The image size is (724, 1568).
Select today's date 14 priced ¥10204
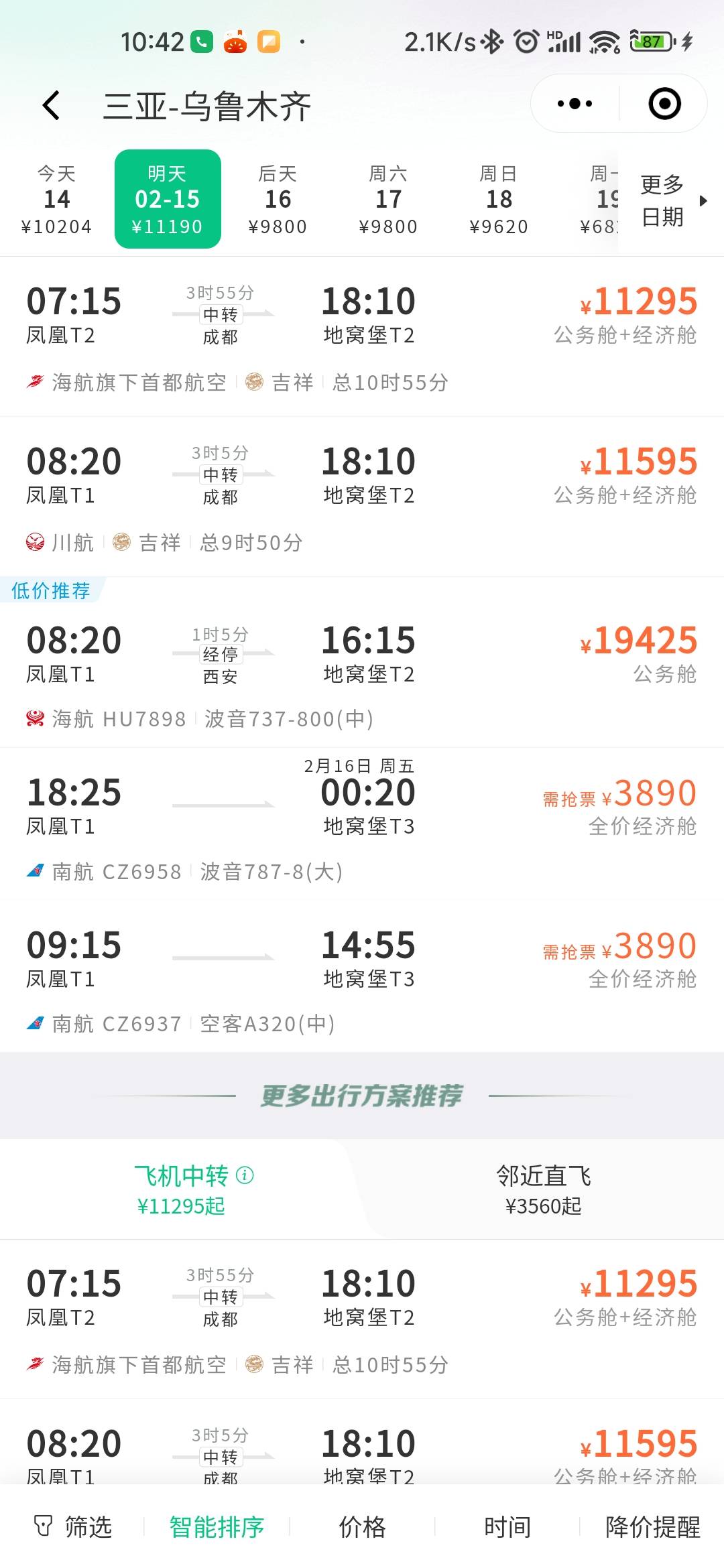(x=57, y=199)
